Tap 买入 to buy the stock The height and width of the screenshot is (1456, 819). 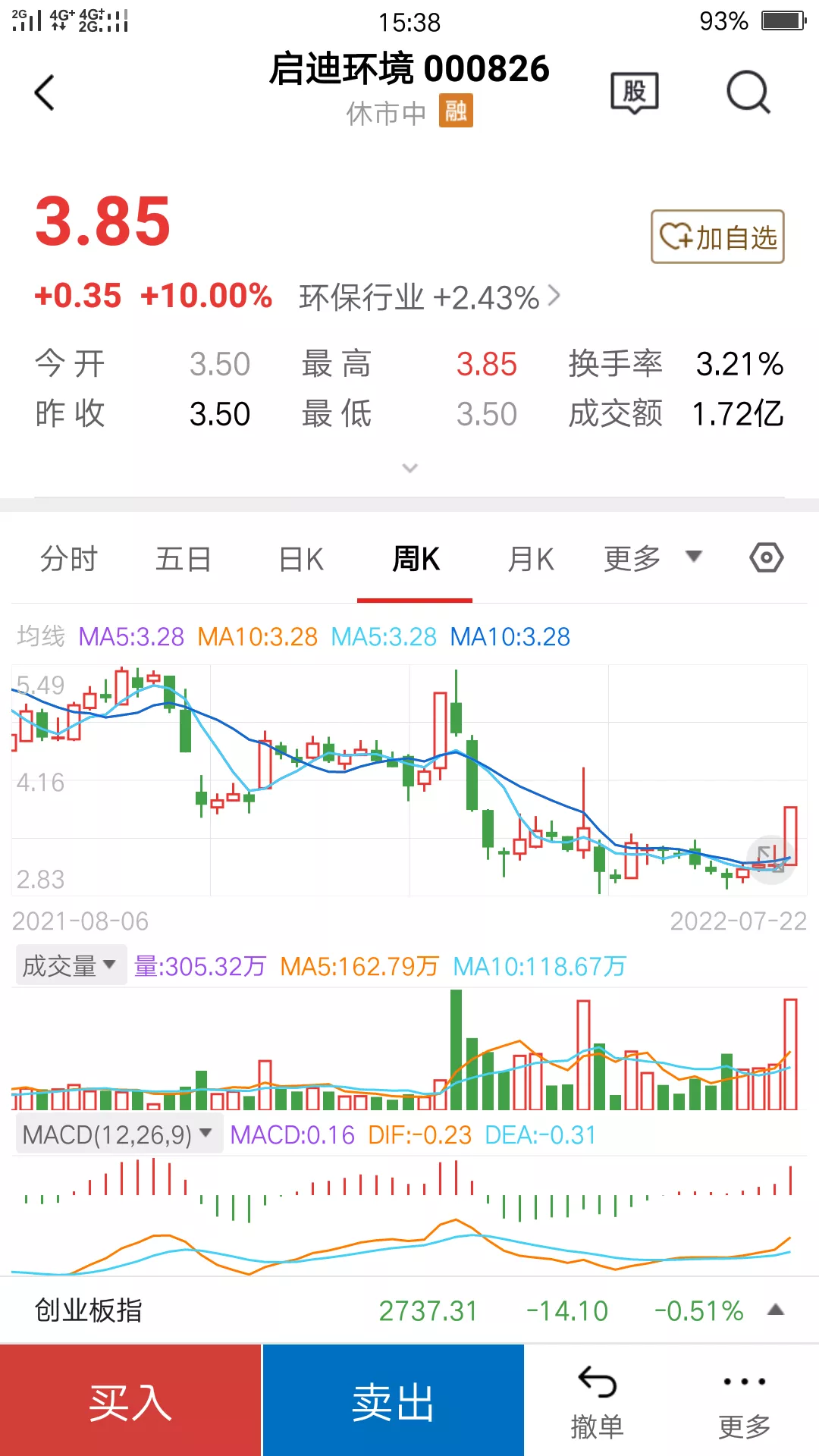[x=130, y=1401]
